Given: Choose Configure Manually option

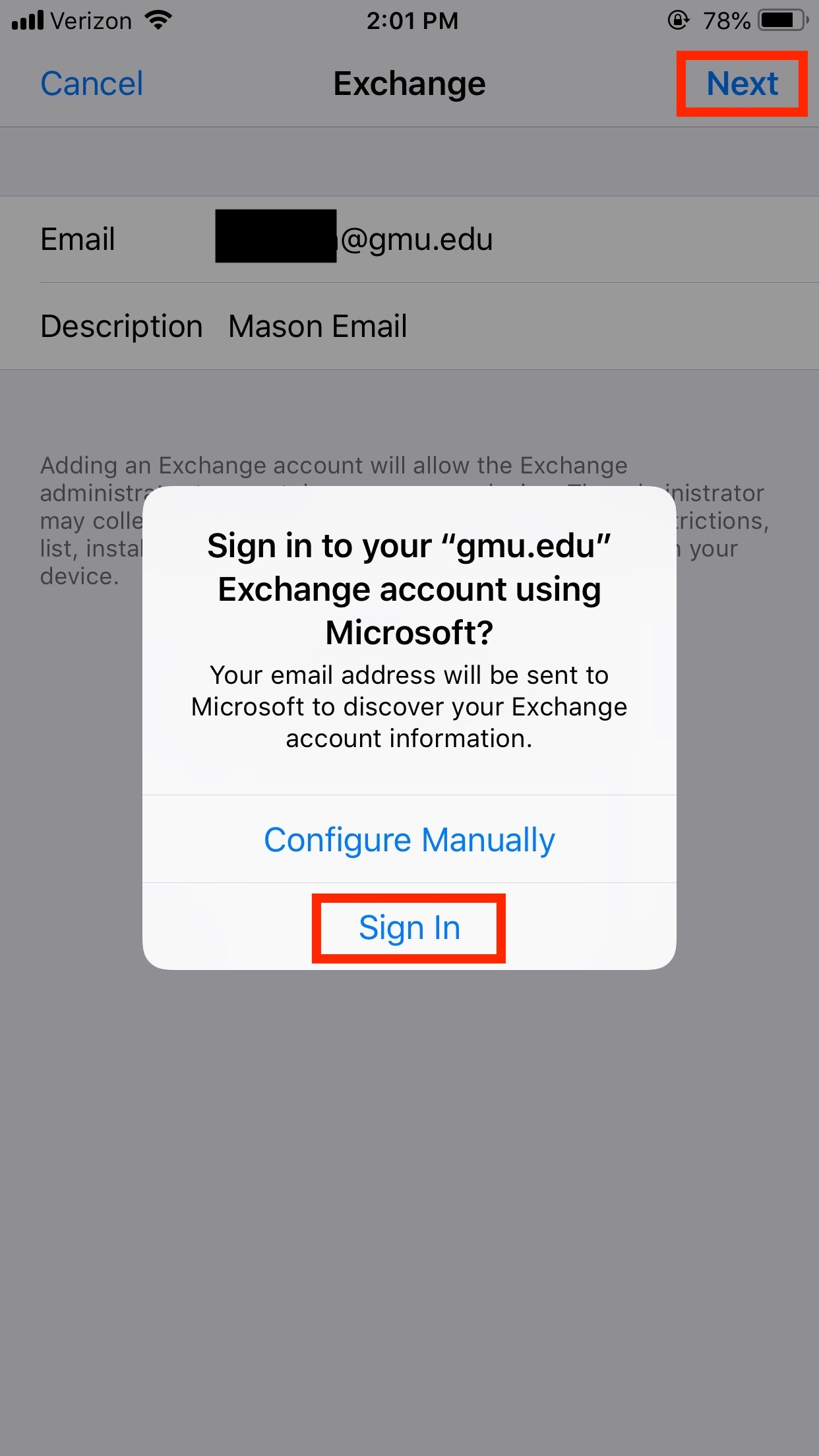Looking at the screenshot, I should pyautogui.click(x=409, y=839).
